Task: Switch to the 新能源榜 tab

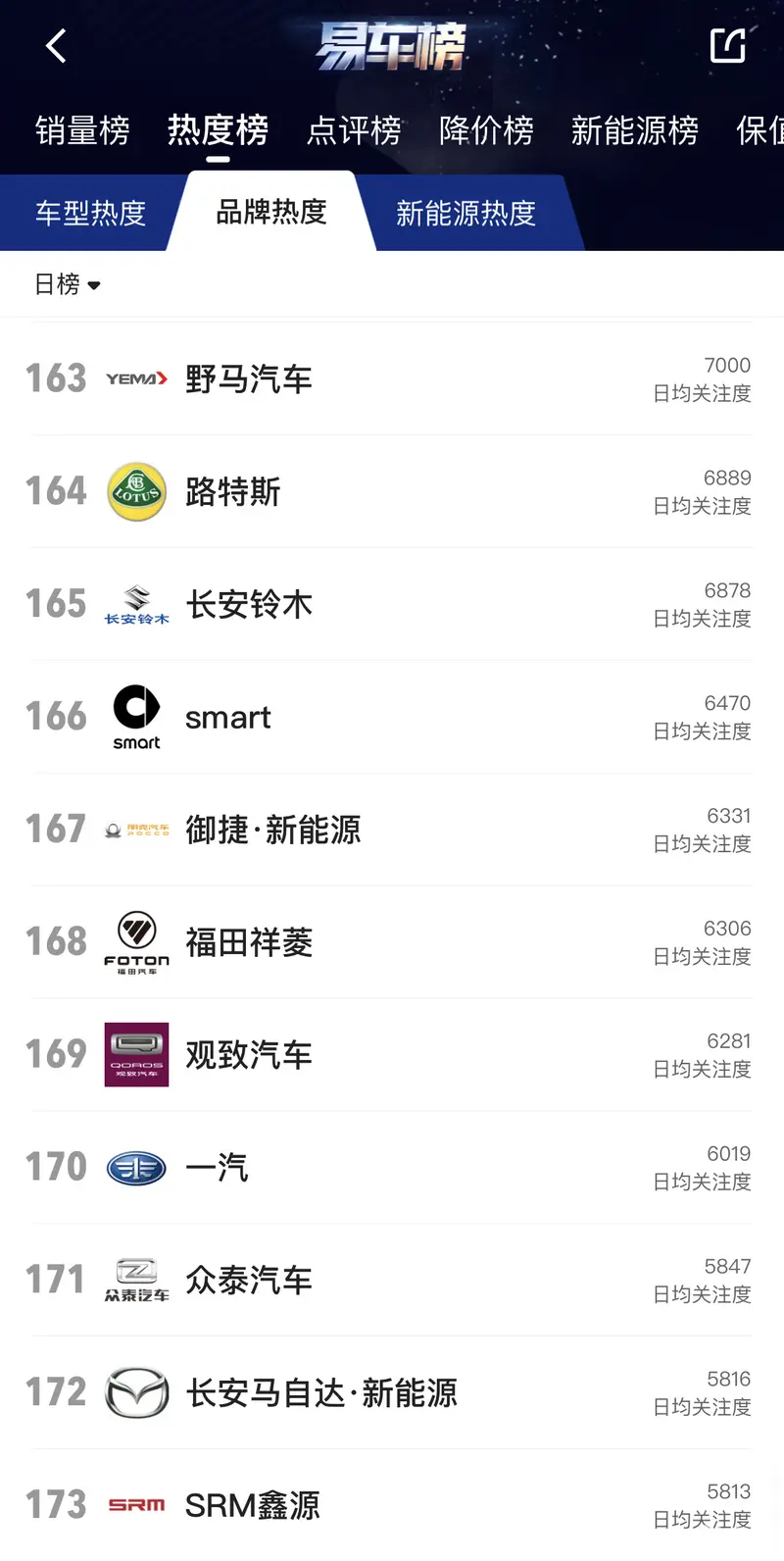Action: [x=634, y=130]
